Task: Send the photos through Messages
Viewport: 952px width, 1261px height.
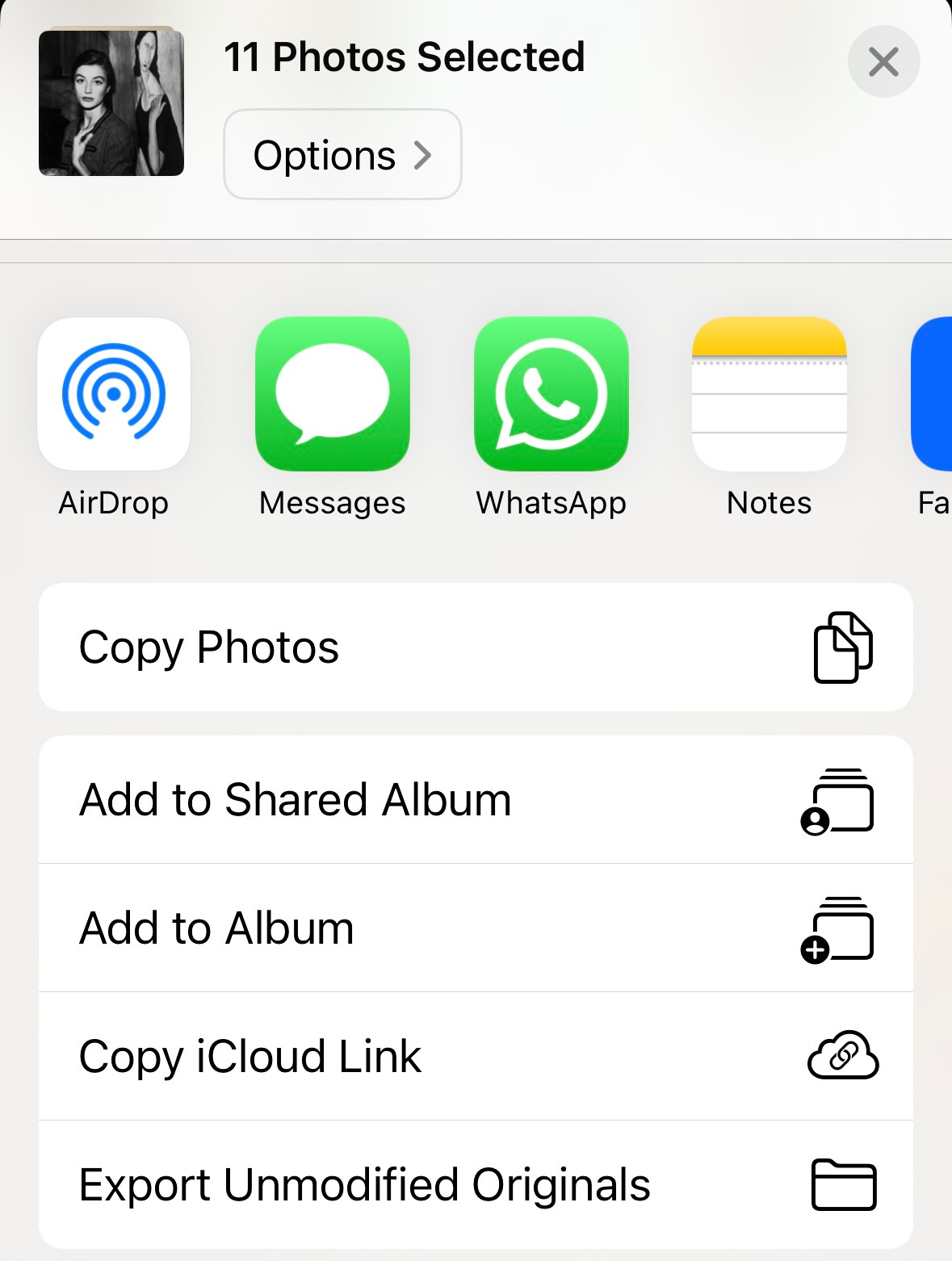Action: [332, 394]
